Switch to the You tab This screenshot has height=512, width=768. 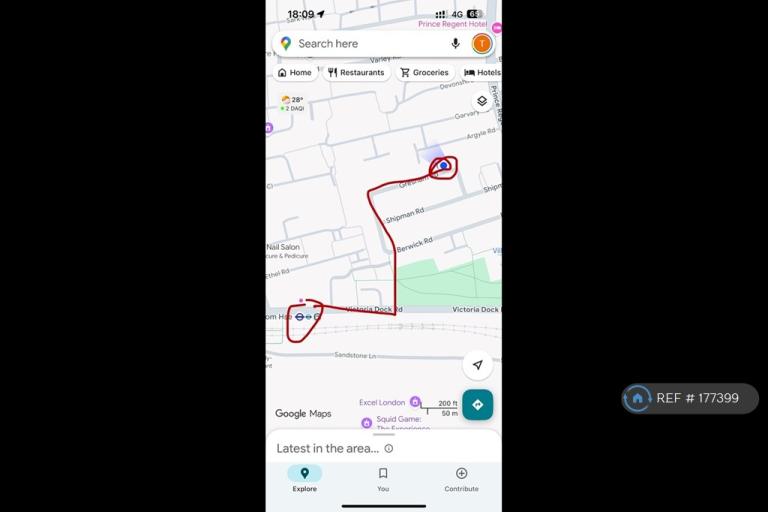click(383, 479)
